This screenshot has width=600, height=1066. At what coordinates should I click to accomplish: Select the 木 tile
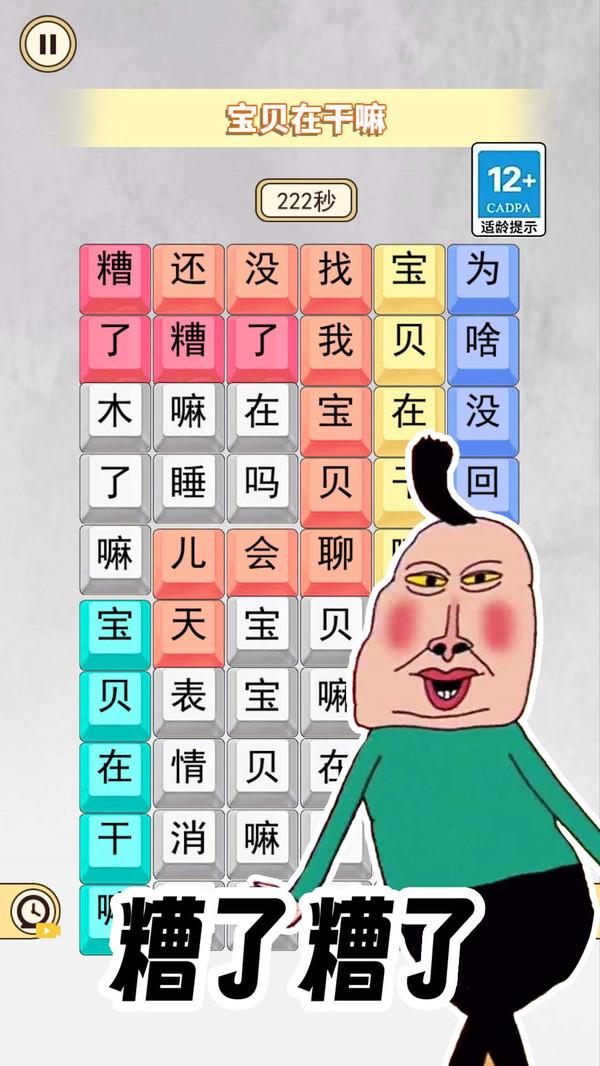tap(115, 413)
